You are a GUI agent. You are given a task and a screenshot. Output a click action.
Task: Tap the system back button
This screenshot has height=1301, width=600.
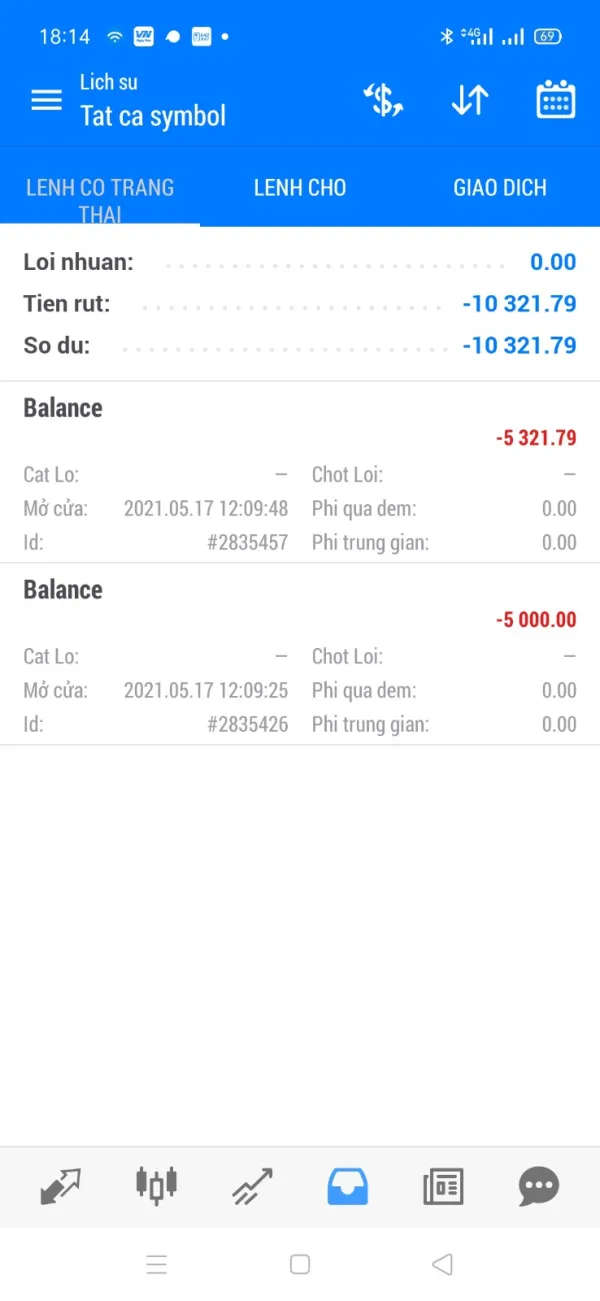click(x=442, y=1264)
